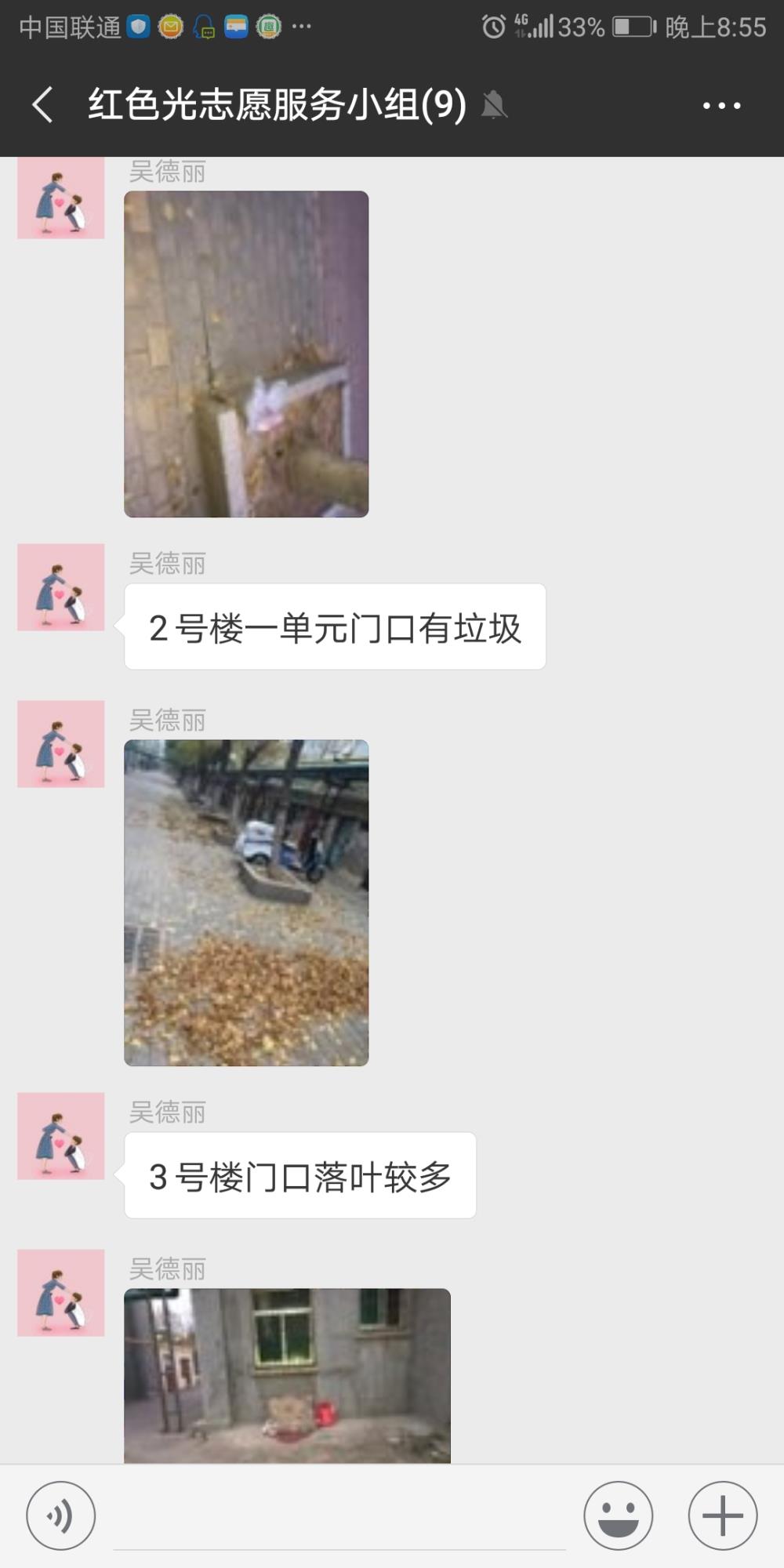Tap the message text field
Image resolution: width=784 pixels, height=1568 pixels.
coord(339,1517)
